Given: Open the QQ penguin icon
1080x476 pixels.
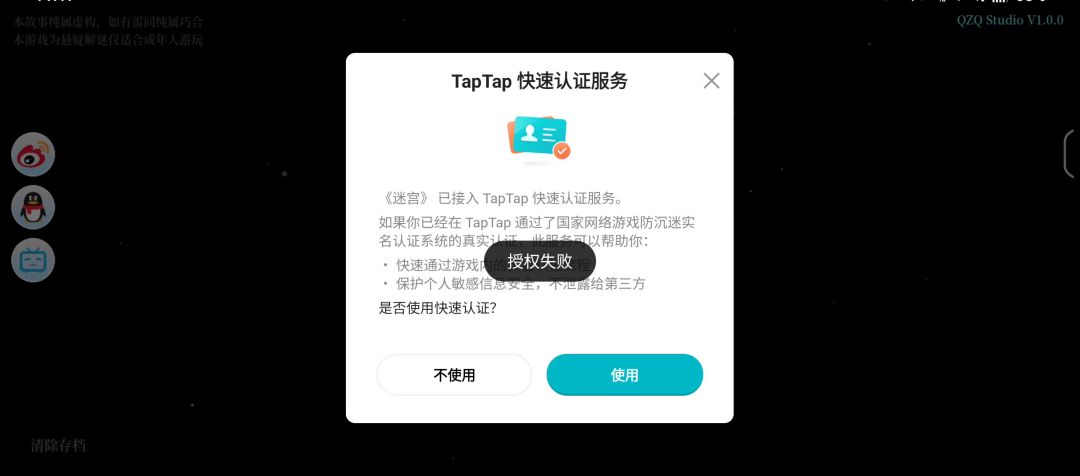Looking at the screenshot, I should (33, 207).
